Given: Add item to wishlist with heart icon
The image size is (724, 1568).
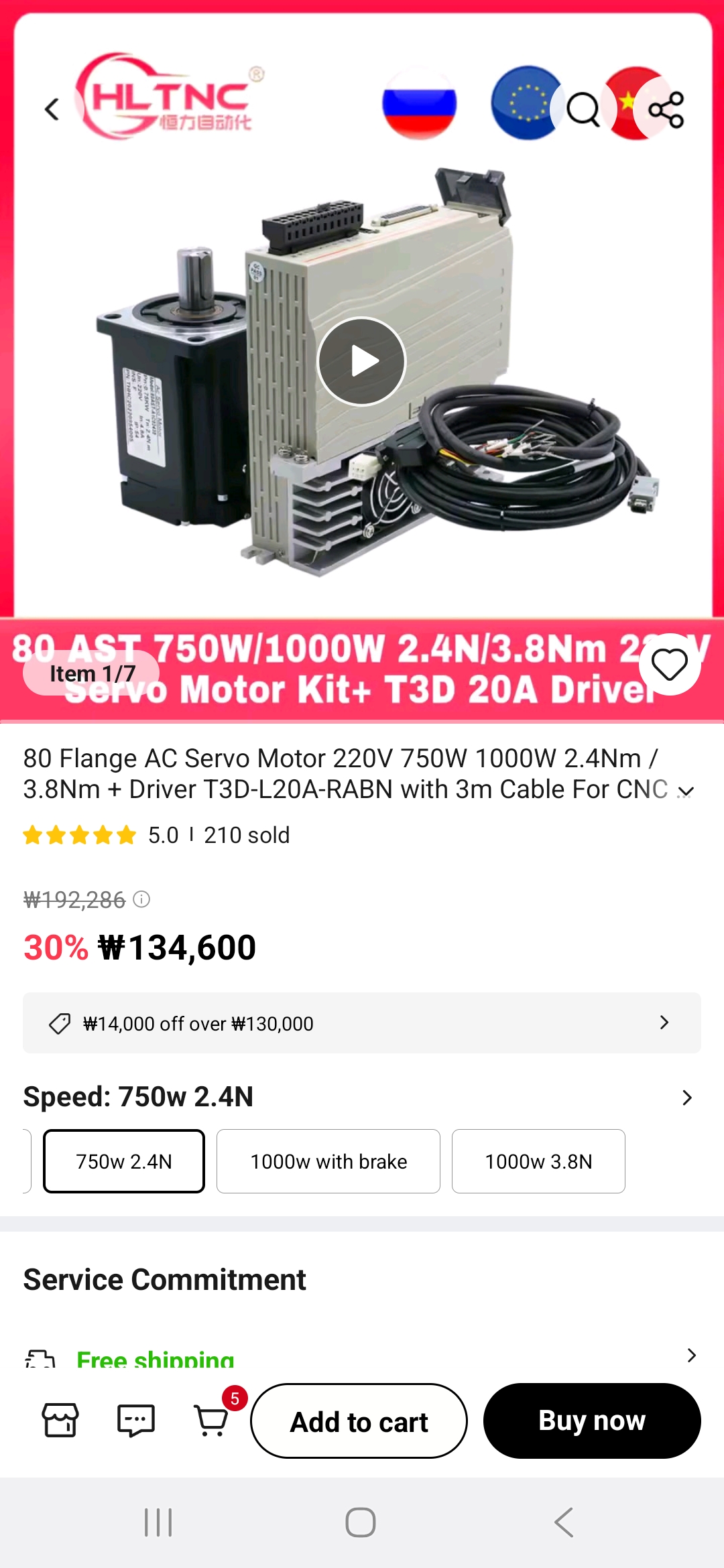Looking at the screenshot, I should [x=670, y=665].
